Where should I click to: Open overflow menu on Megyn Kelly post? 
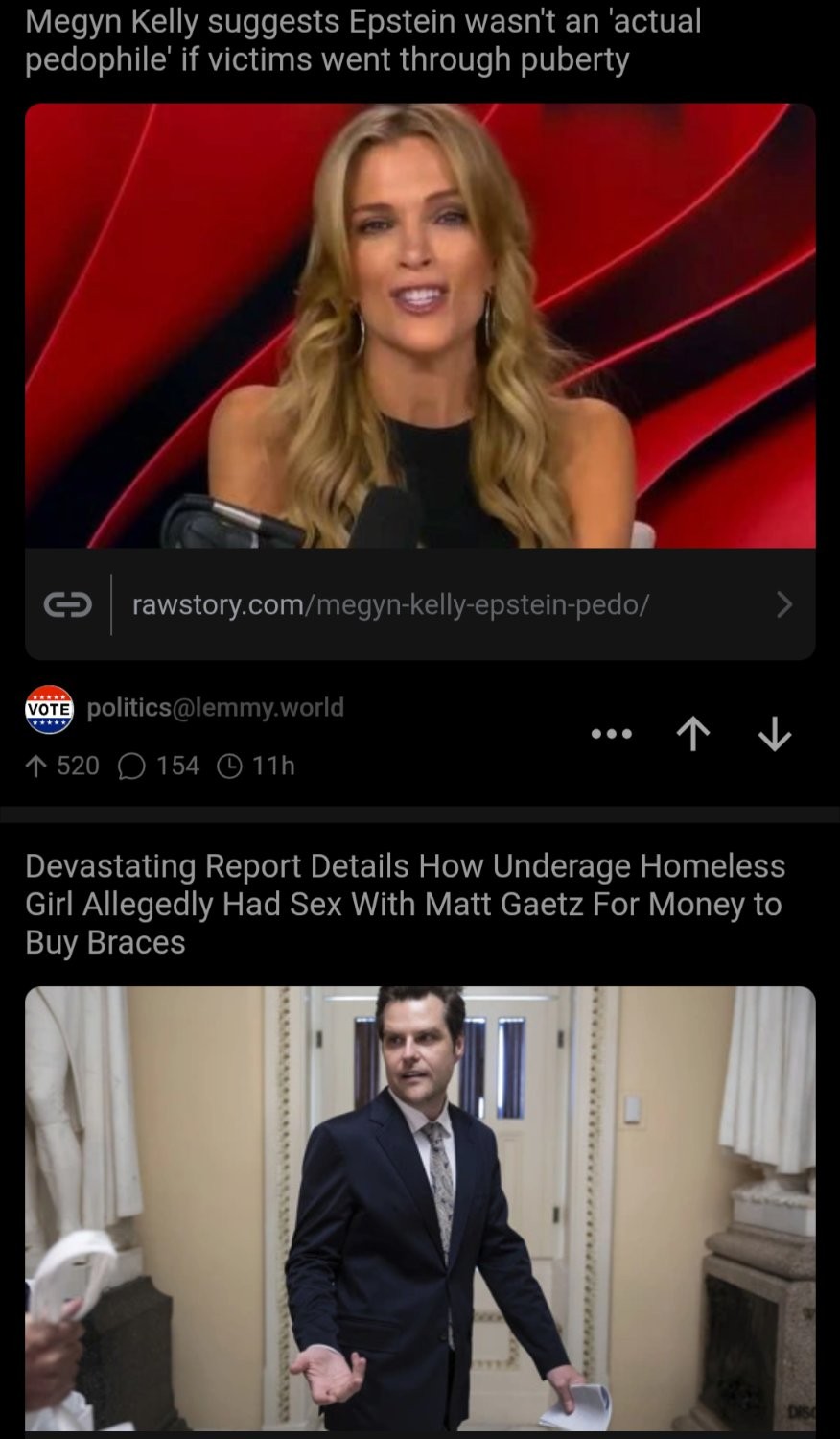(612, 735)
